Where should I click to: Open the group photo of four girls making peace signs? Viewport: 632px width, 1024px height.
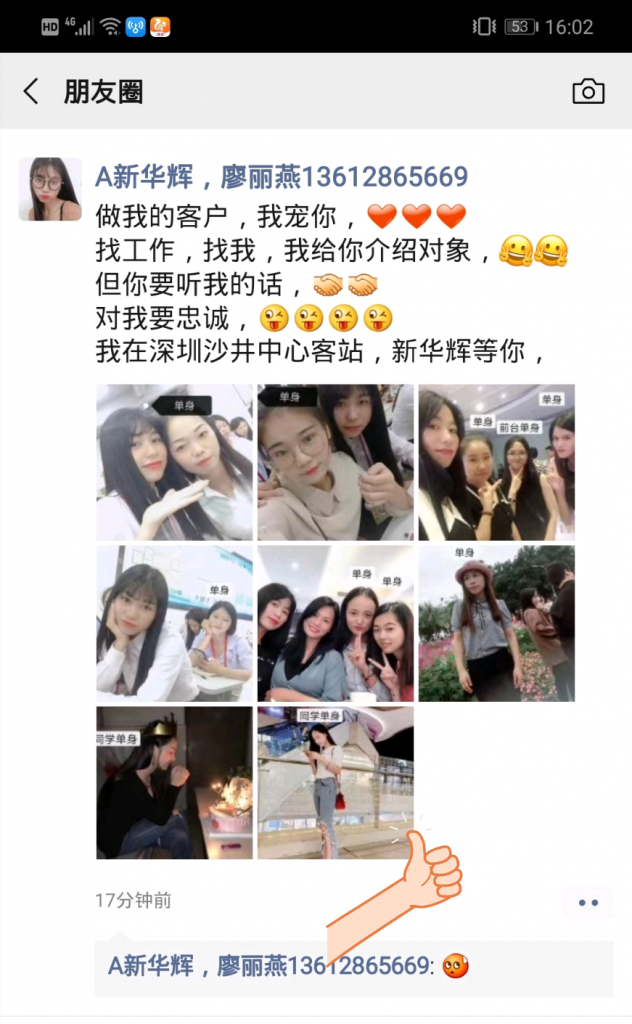click(335, 623)
